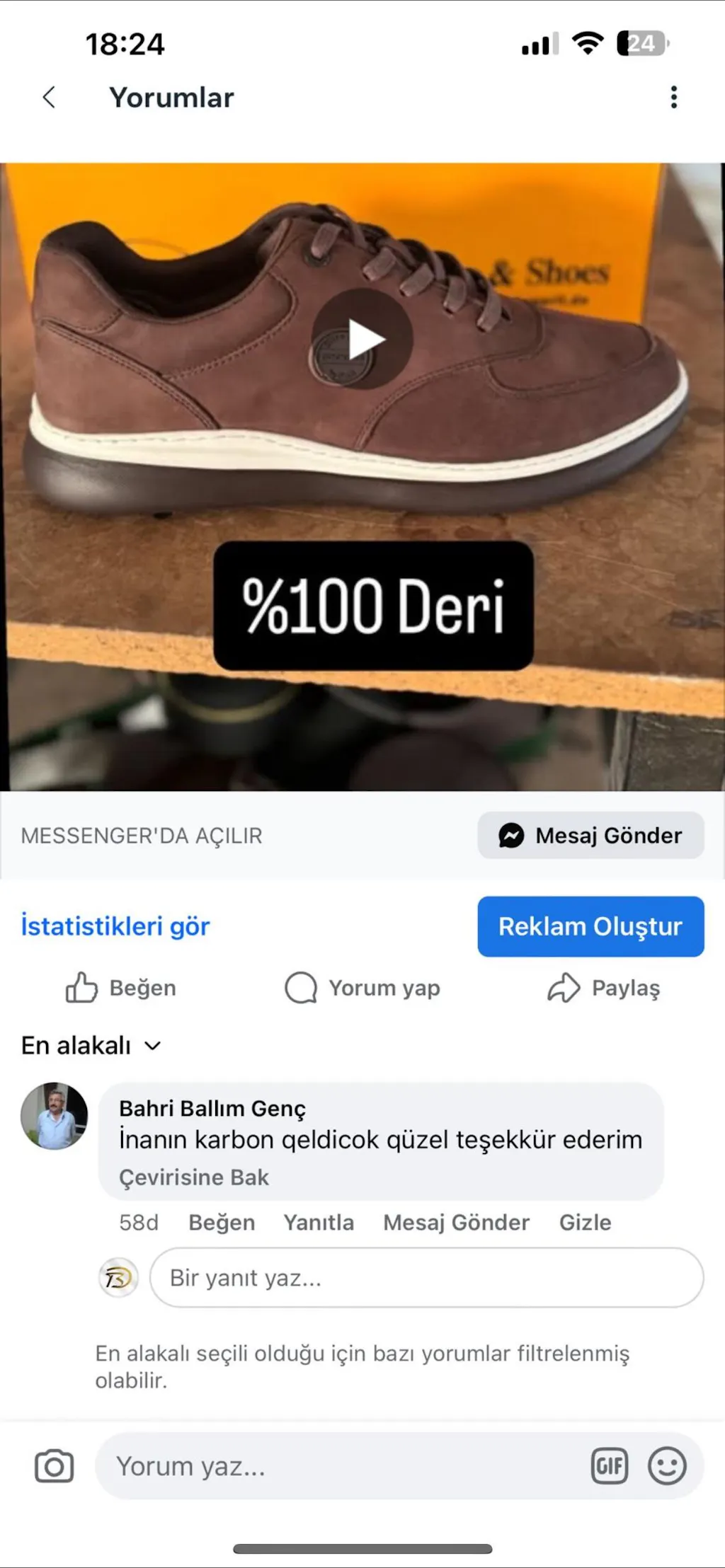Screen dimensions: 725x1568
Task: Tap the Reklam Oluştur button
Action: 590,926
